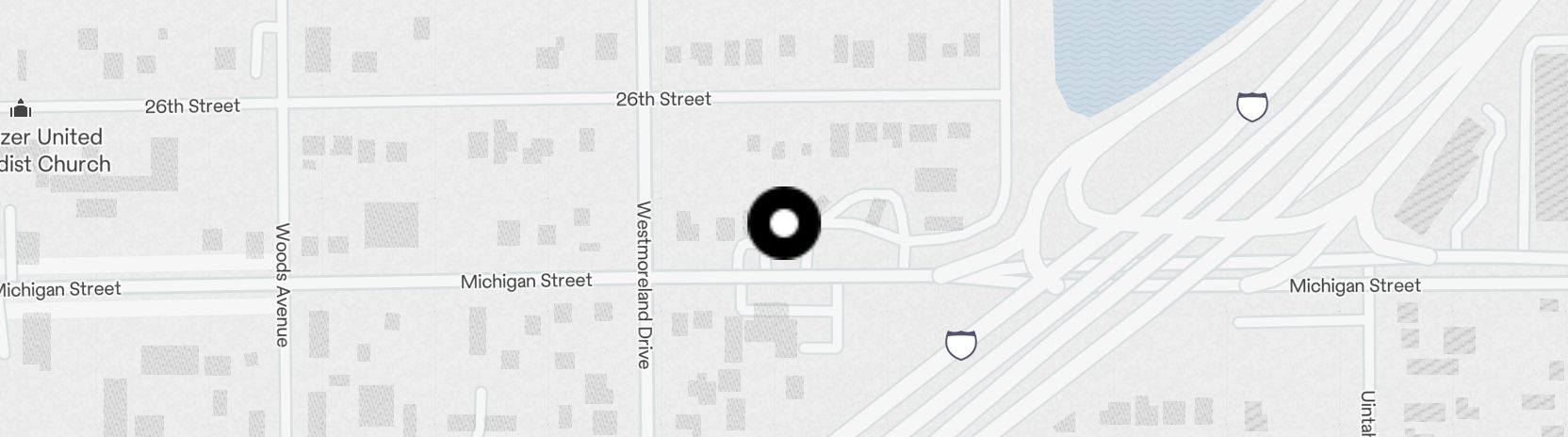
Task: Select the United Methodist Church map label
Action: pyautogui.click(x=55, y=150)
